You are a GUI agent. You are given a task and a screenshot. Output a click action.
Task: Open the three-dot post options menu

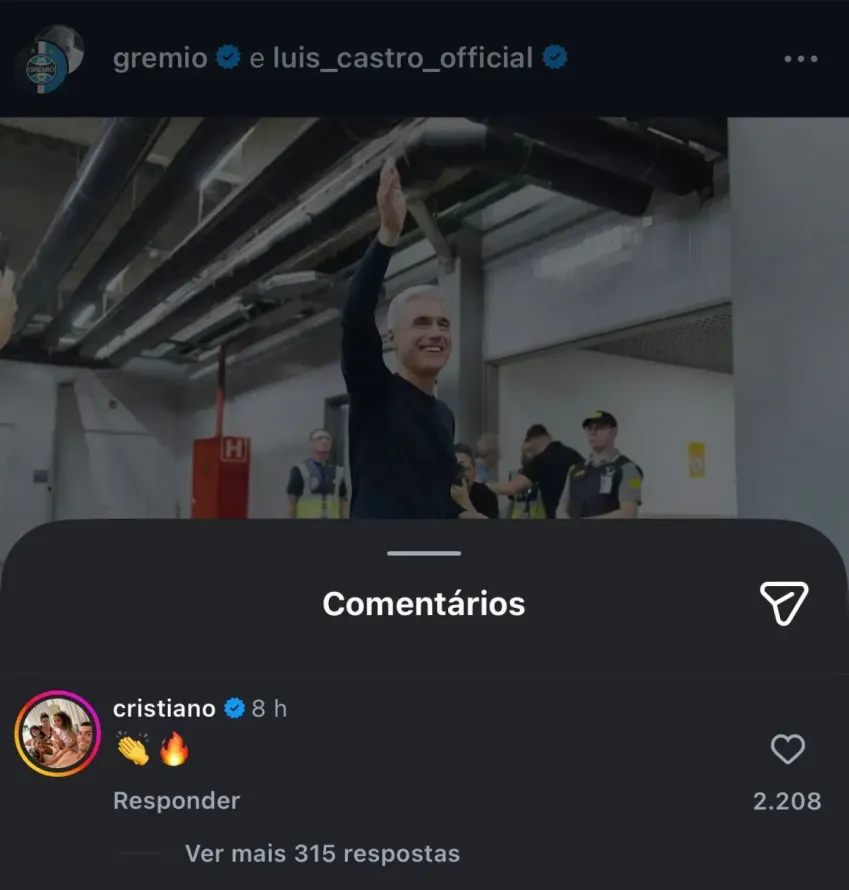(800, 60)
